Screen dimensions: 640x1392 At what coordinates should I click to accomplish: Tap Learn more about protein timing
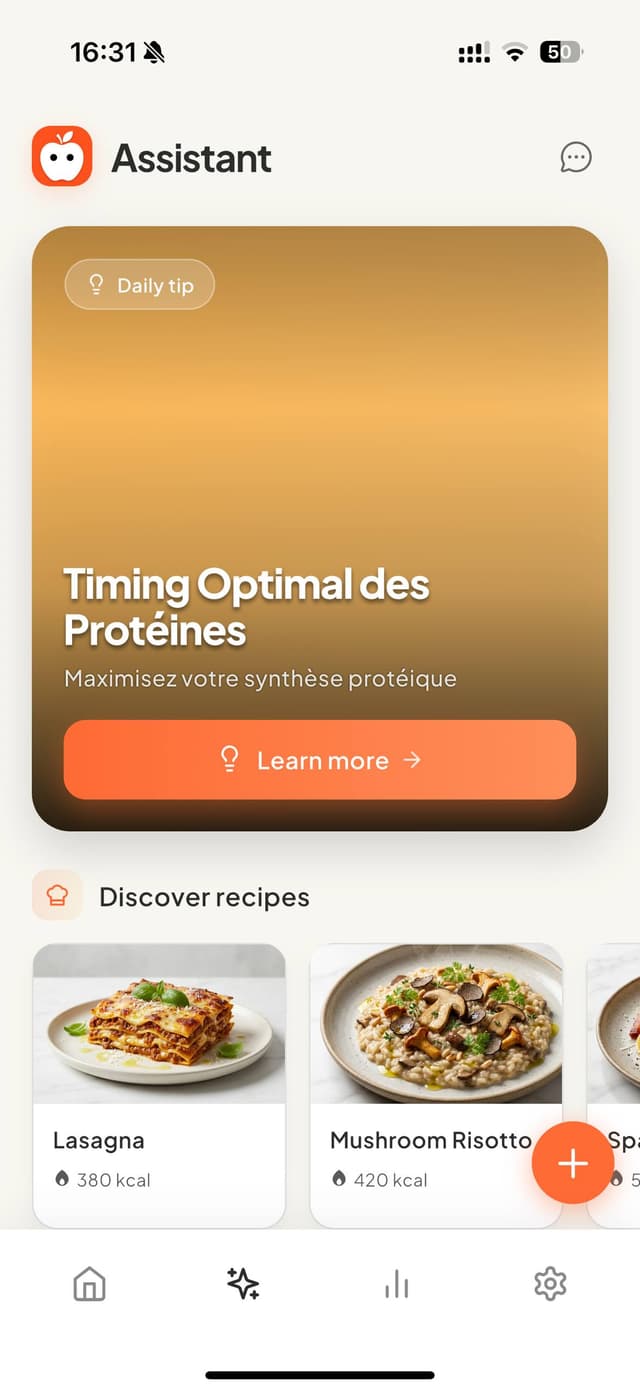click(320, 760)
